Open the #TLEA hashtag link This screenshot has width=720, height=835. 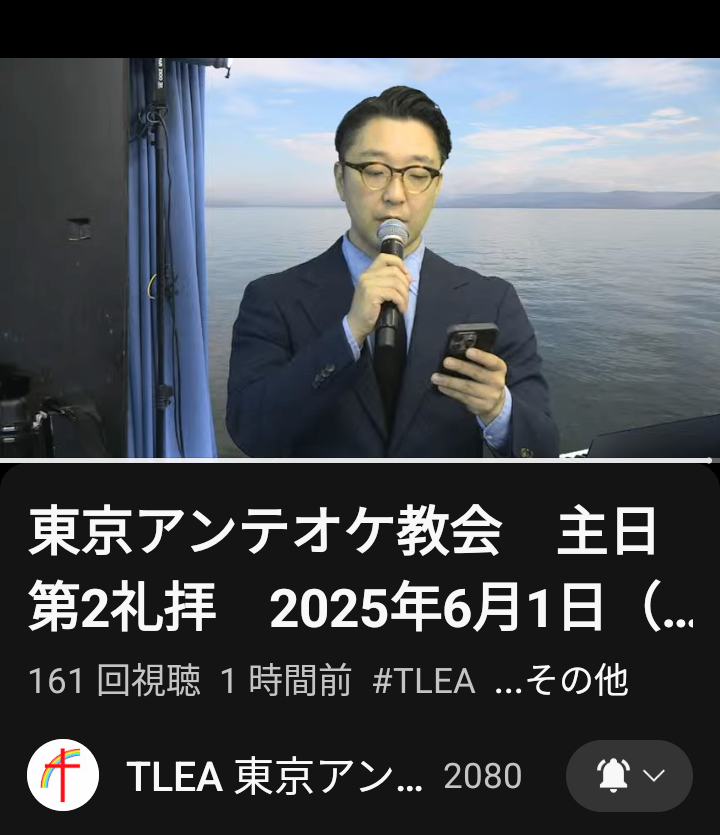pyautogui.click(x=423, y=681)
